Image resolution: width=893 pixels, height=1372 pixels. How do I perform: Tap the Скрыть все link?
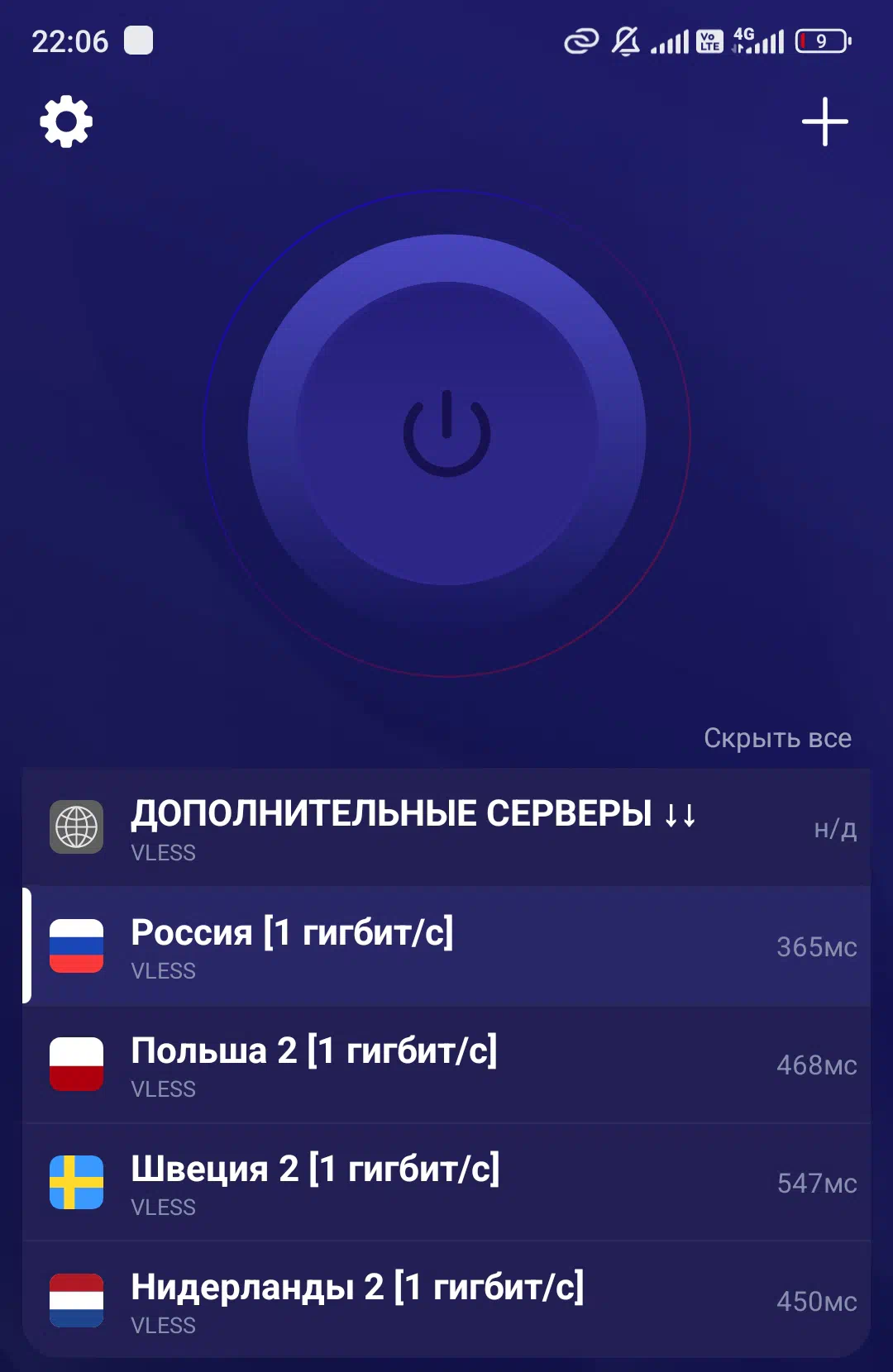tap(777, 738)
